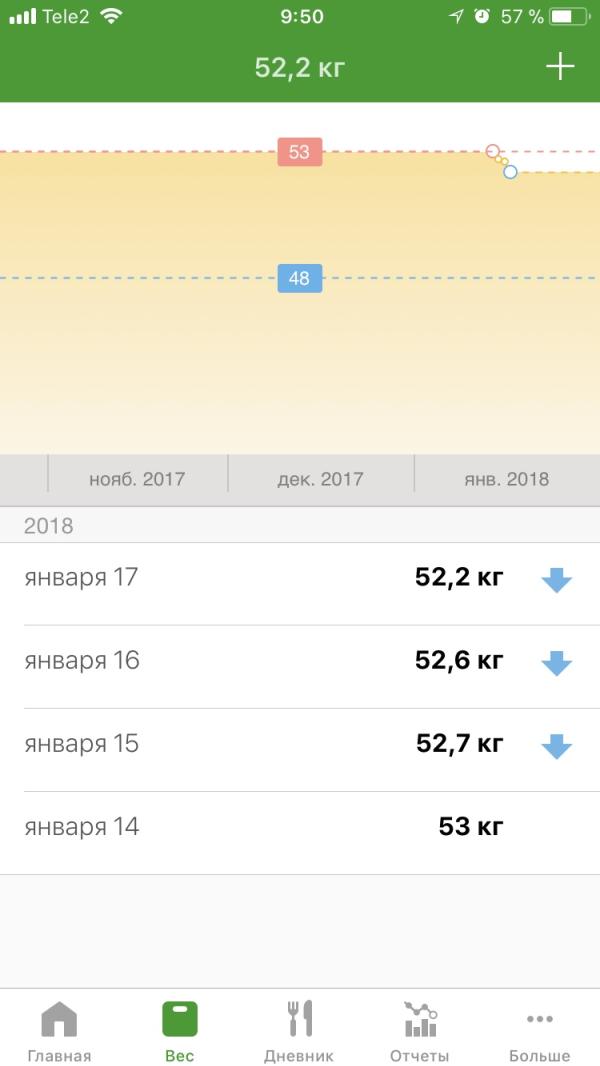
Task: Open the января 14 weight entry
Action: point(300,827)
